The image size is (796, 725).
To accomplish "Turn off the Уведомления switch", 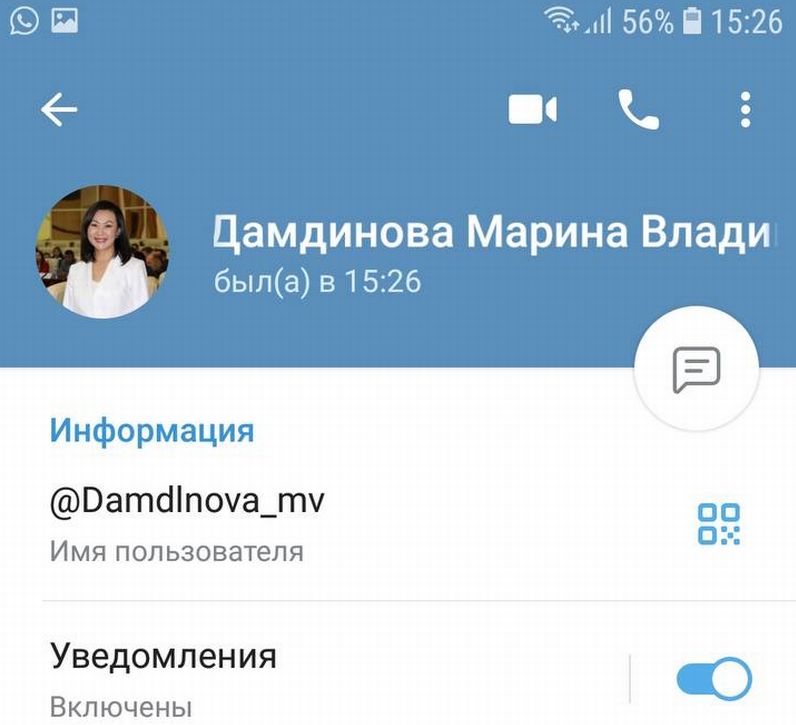I will (713, 679).
